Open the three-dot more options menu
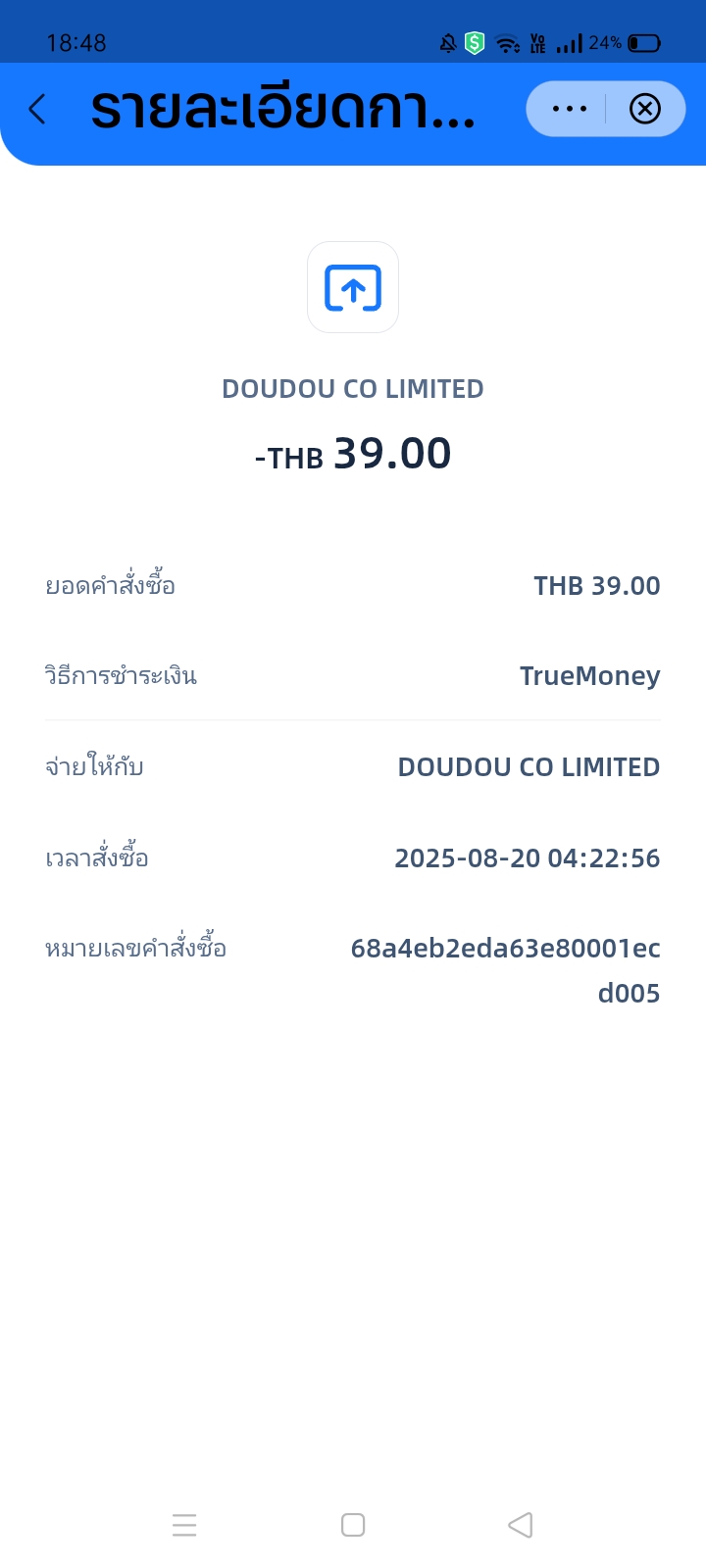This screenshot has width=706, height=1568. (569, 109)
